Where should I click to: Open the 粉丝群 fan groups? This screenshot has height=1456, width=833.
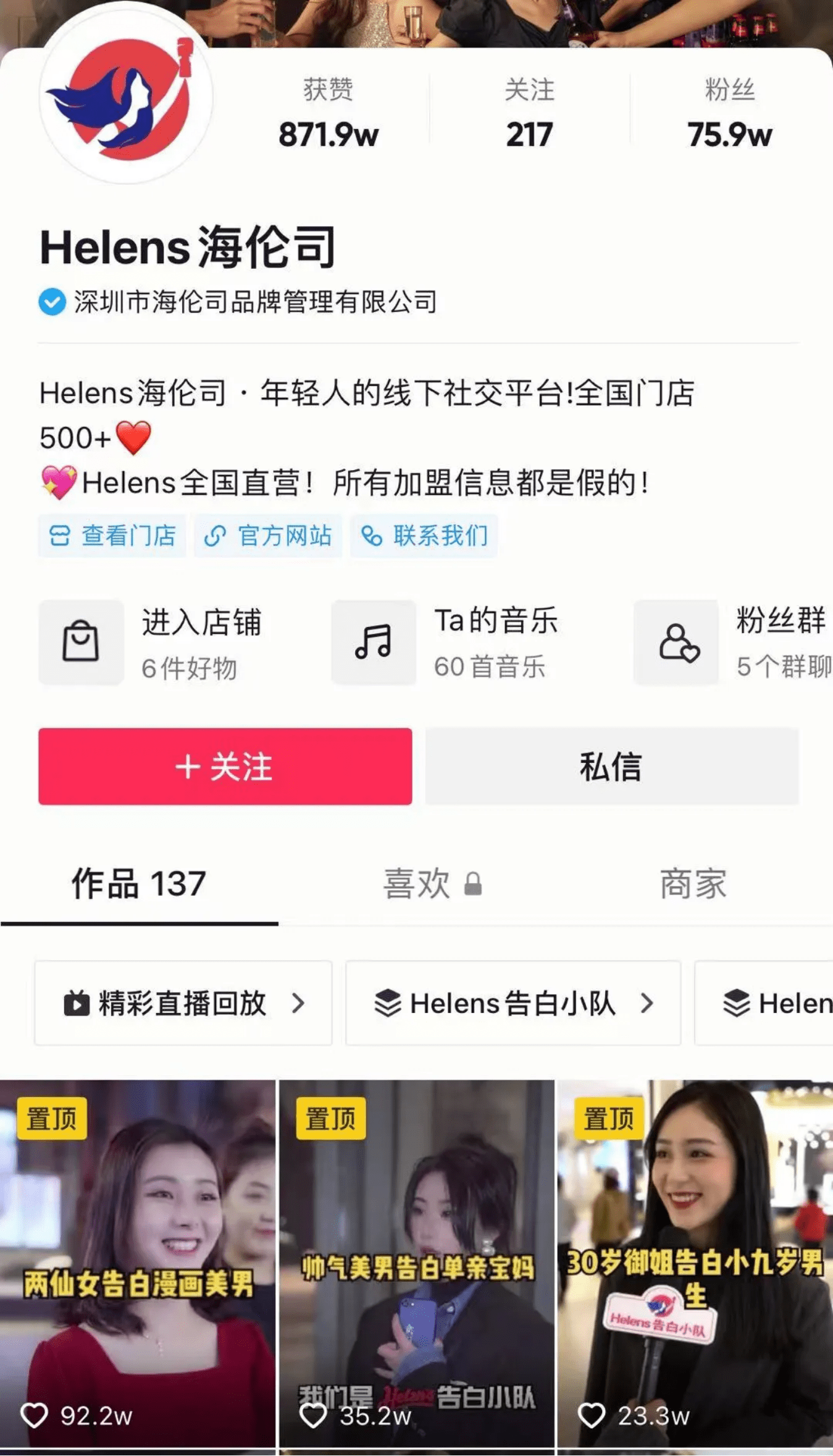coord(733,642)
